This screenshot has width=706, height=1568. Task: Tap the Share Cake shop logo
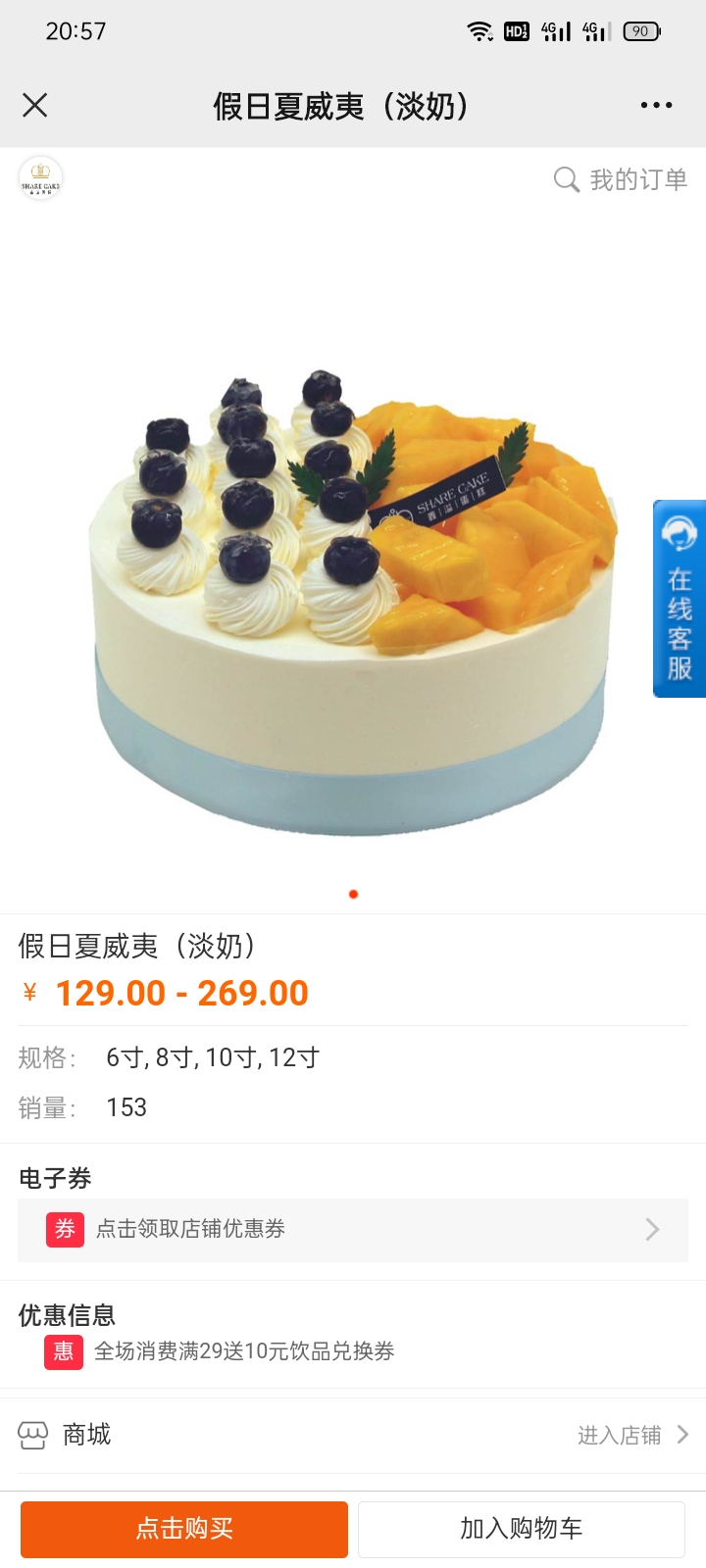(40, 178)
